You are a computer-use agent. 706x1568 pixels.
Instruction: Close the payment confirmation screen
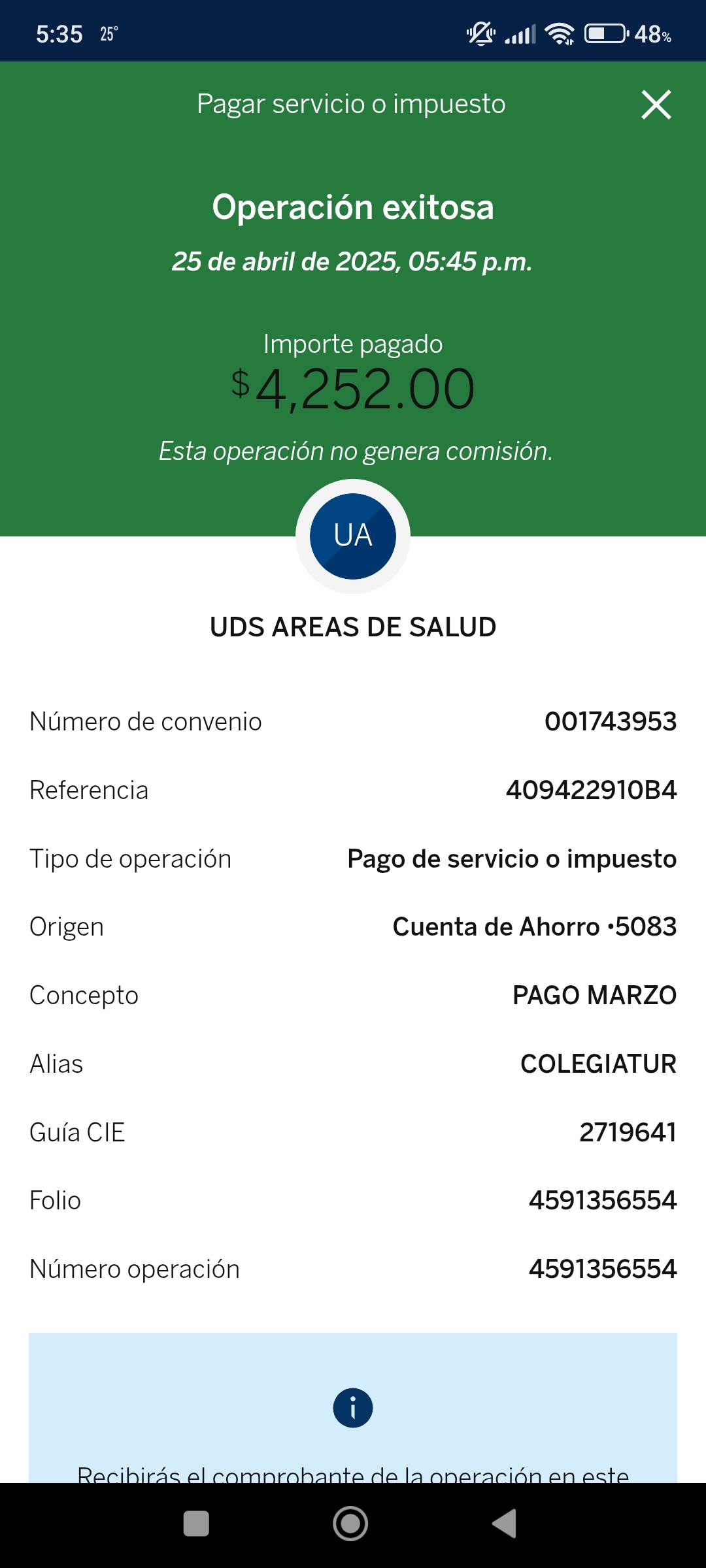656,105
